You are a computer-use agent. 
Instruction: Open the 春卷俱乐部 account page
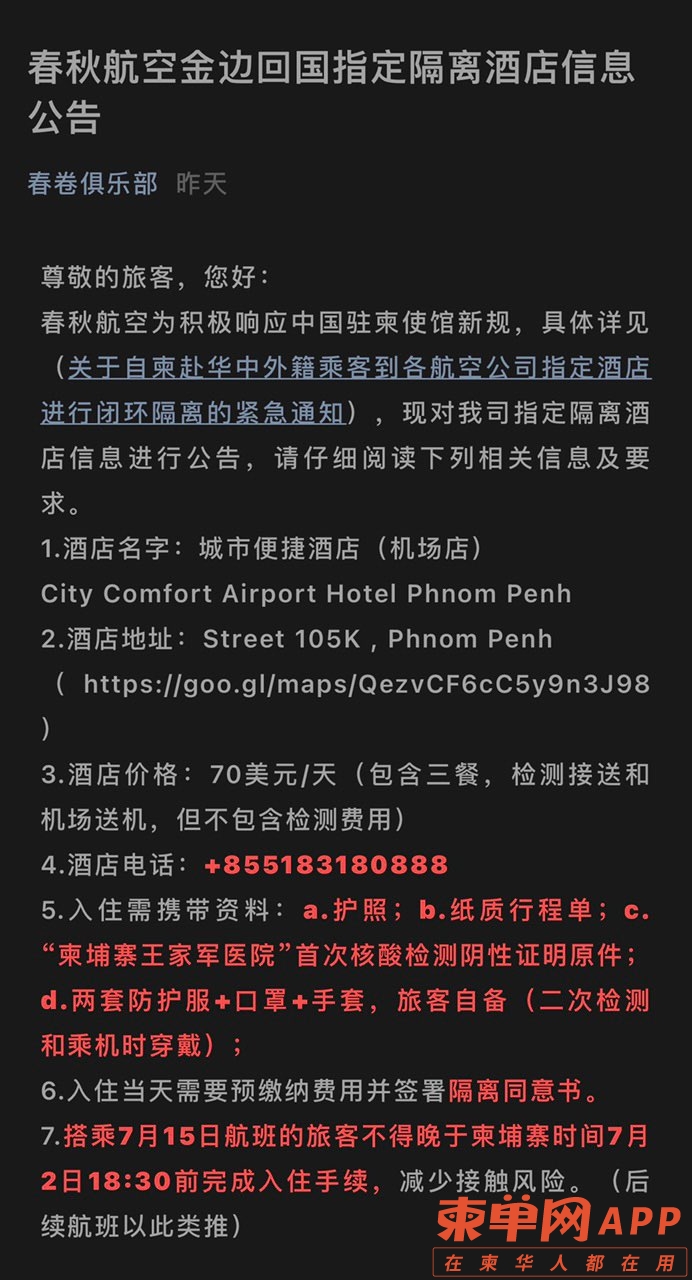click(x=93, y=184)
